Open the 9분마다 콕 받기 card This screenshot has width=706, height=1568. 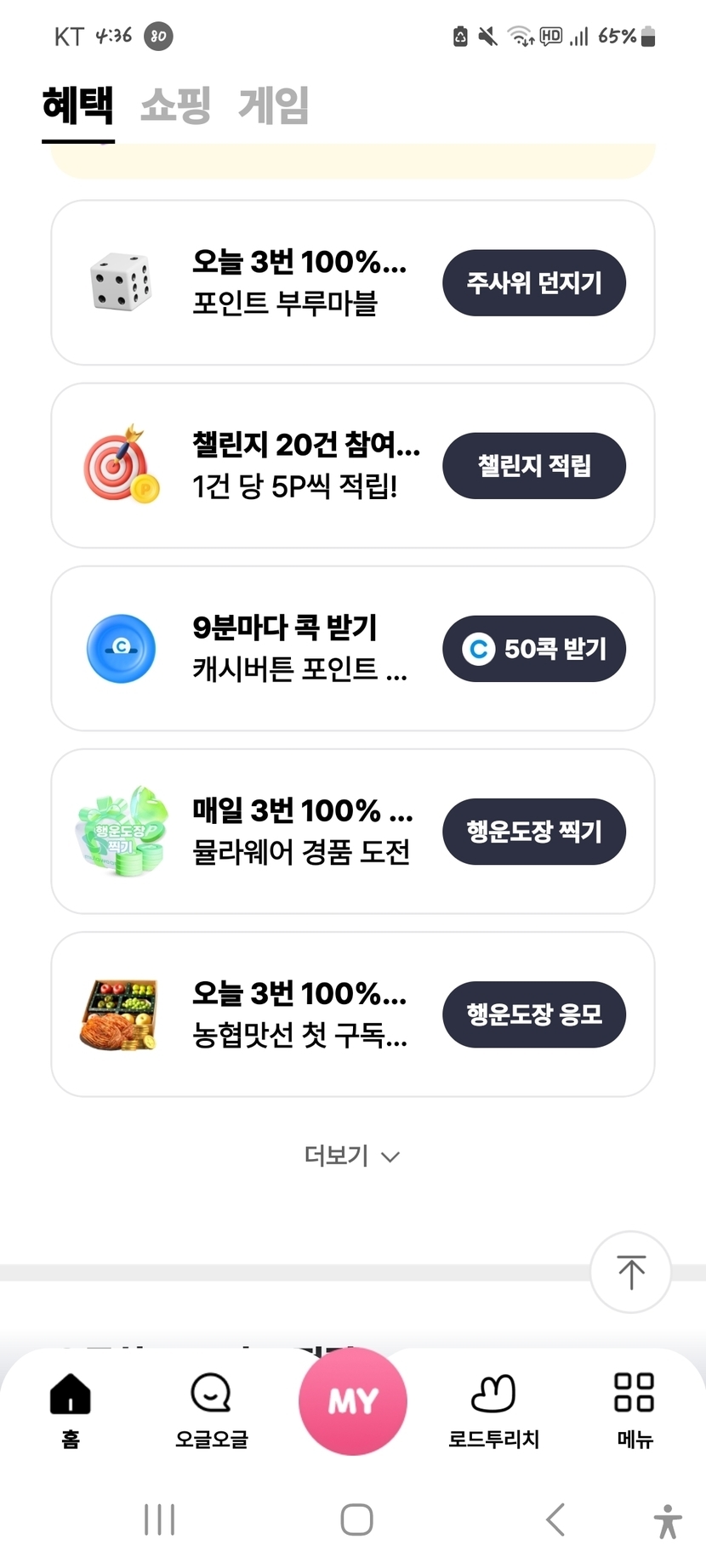point(255,649)
